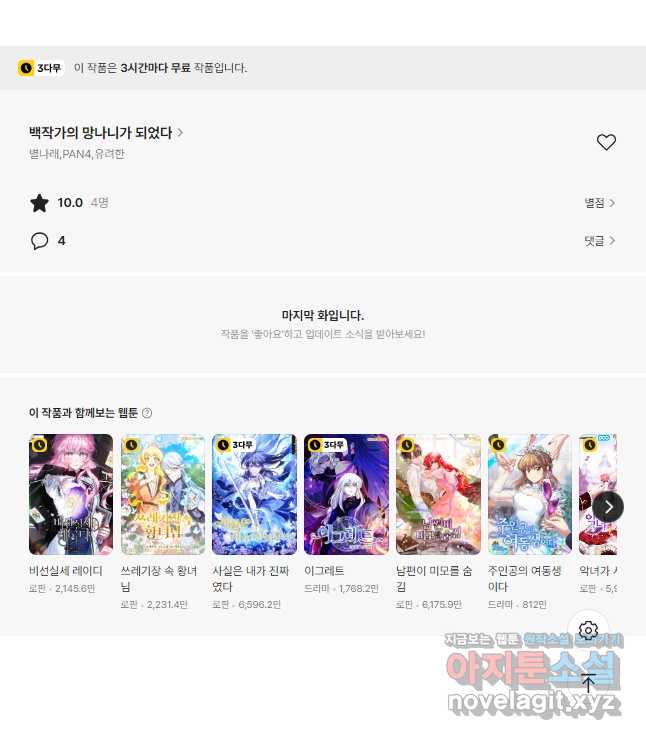This screenshot has height=740, width=646.
Task: Show info about 이 작품과 함께보는 웹툰
Action: click(147, 413)
